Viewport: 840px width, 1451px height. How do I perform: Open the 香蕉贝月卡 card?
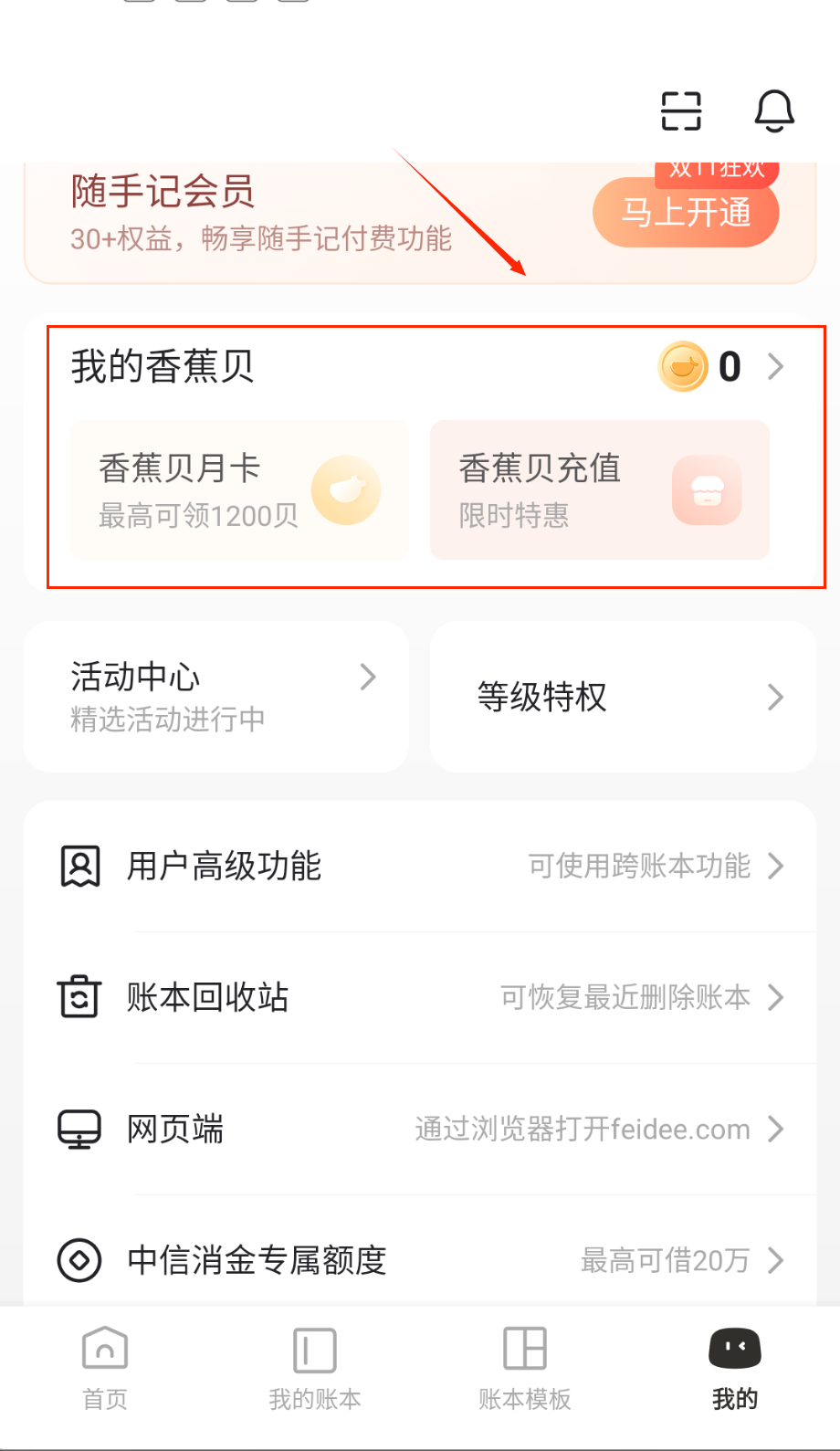239,490
